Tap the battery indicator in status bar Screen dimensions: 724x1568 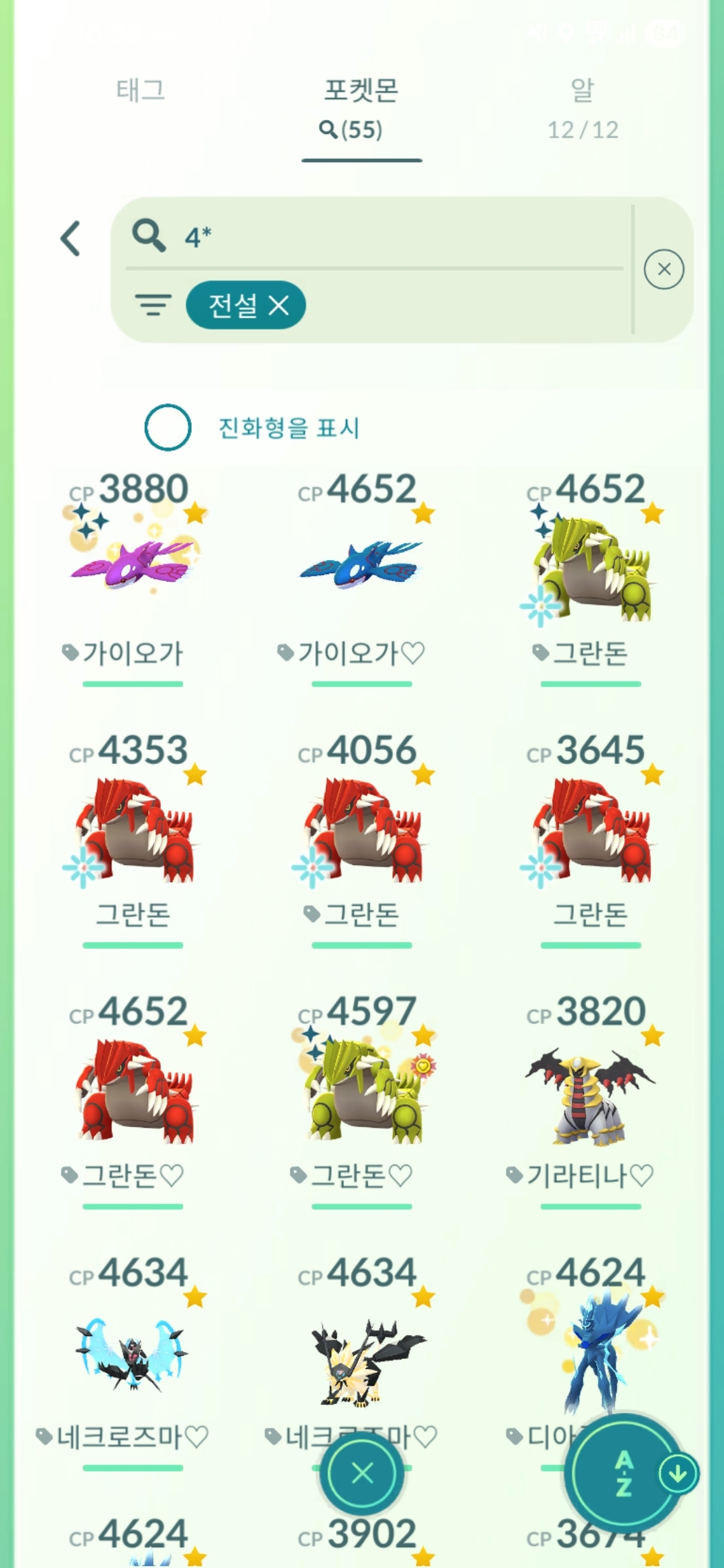664,31
